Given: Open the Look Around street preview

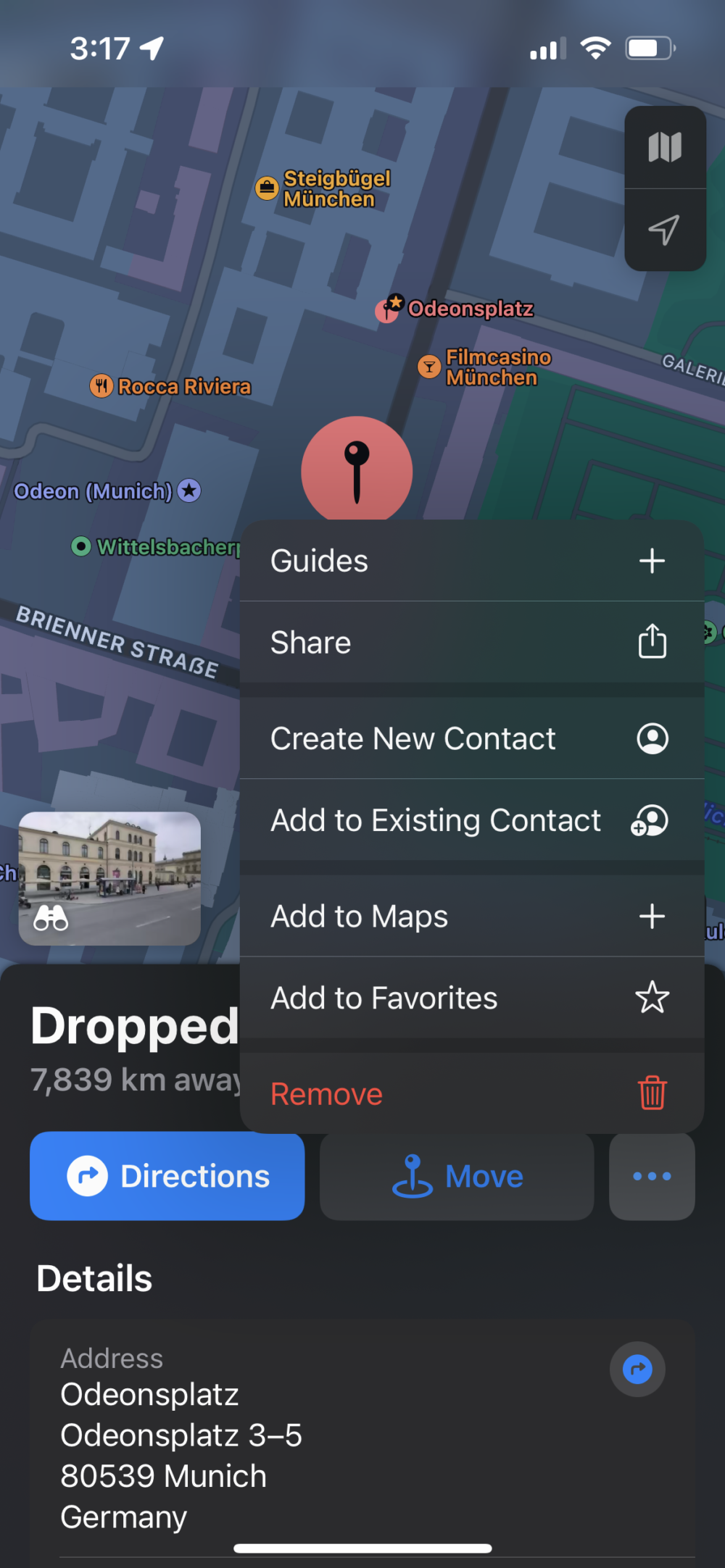Looking at the screenshot, I should [109, 878].
